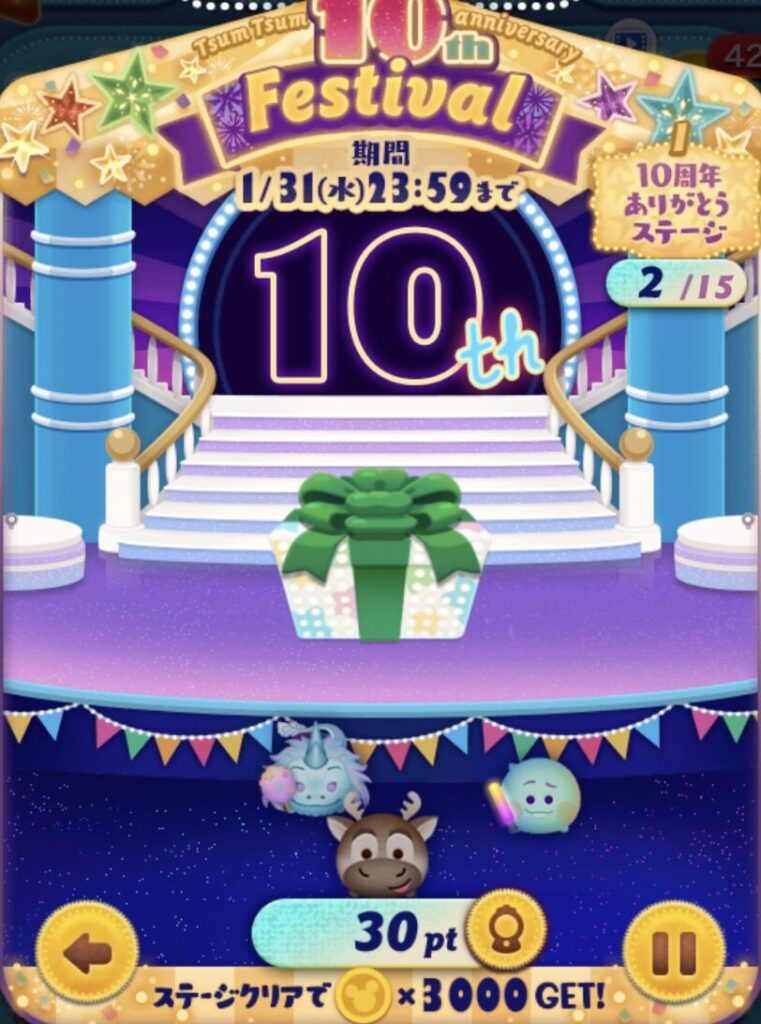This screenshot has height=1024, width=761.
Task: Open the green ribbon gift box stage
Action: click(x=380, y=560)
